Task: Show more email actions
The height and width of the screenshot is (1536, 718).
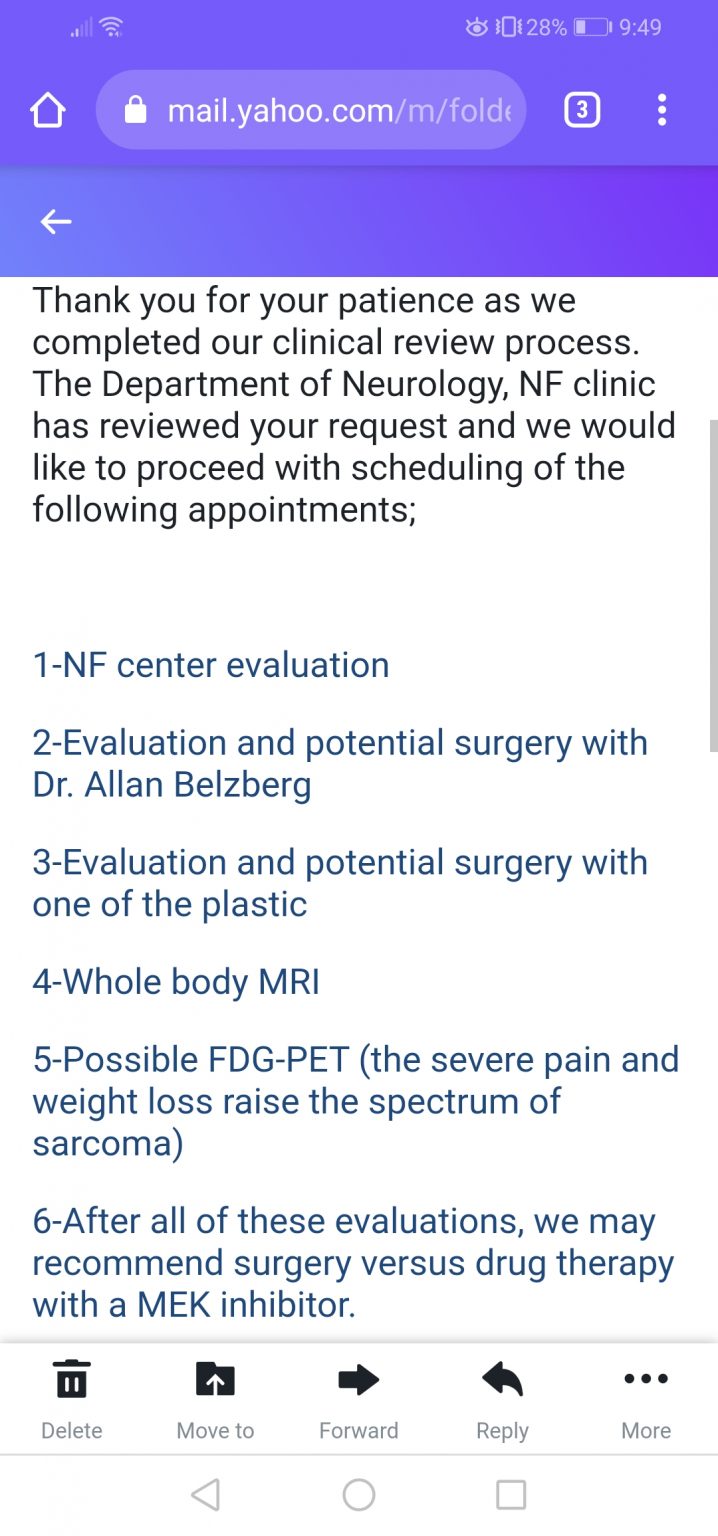Action: (x=646, y=1398)
